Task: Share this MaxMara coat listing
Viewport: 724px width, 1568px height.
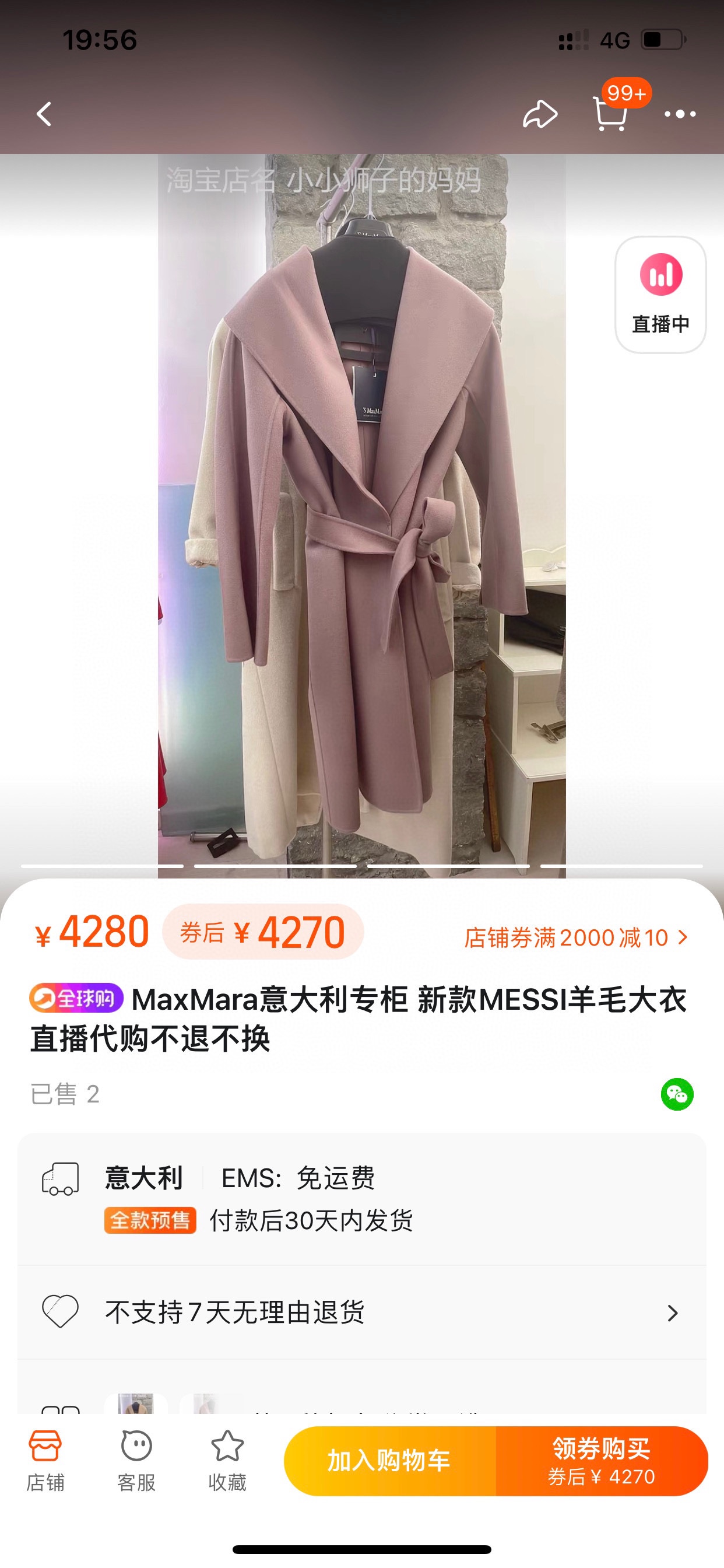Action: click(540, 114)
